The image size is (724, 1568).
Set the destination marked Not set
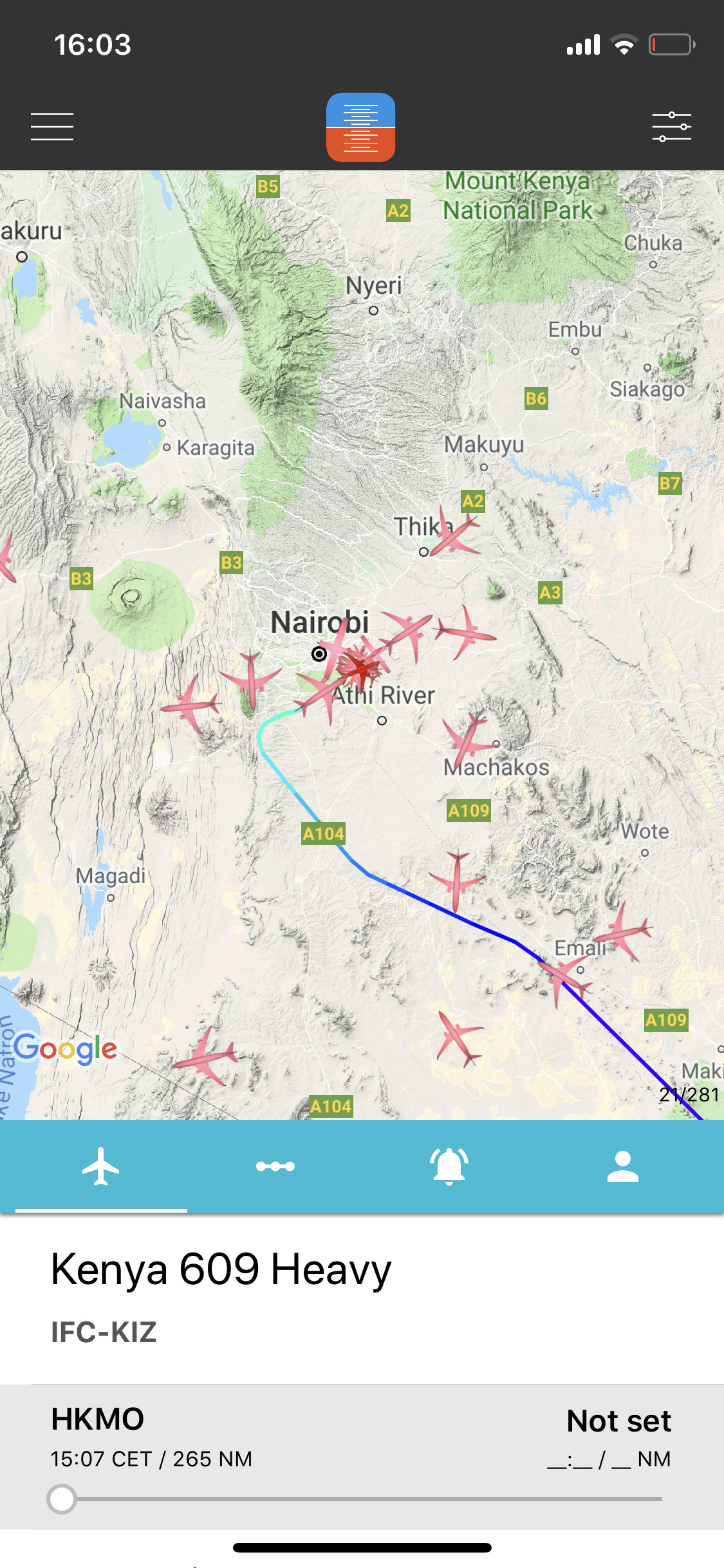click(x=618, y=1421)
